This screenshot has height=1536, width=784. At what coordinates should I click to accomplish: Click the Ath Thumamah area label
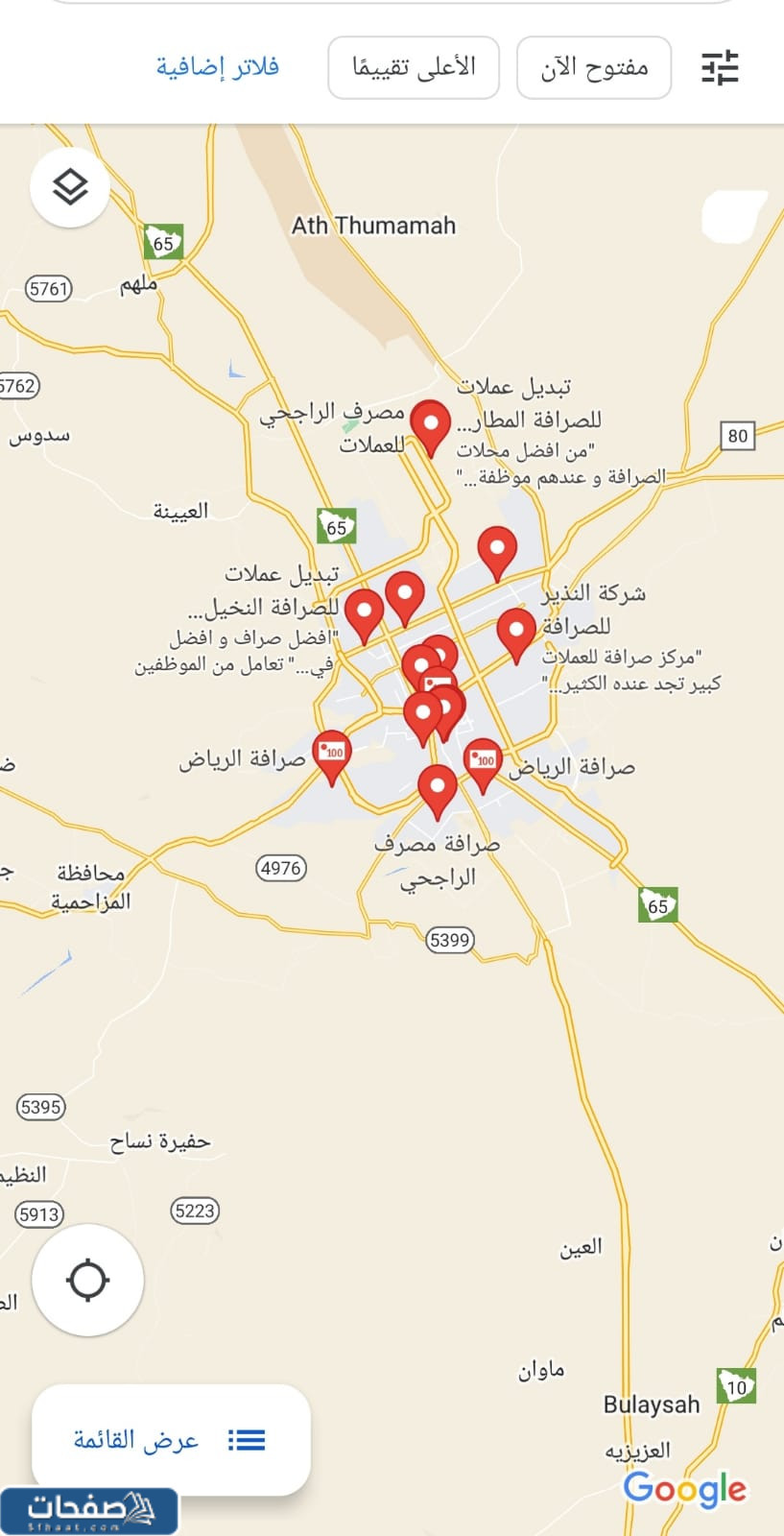[x=372, y=226]
